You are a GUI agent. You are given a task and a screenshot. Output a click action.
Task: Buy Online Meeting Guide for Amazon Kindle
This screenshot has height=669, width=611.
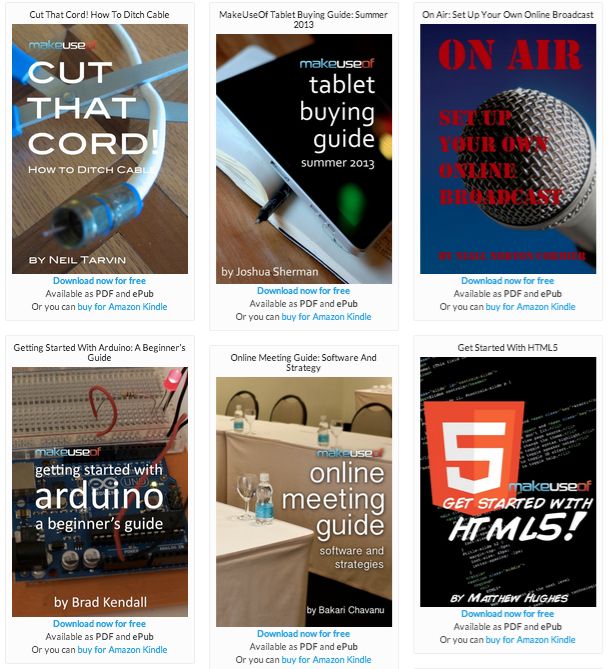(326, 660)
